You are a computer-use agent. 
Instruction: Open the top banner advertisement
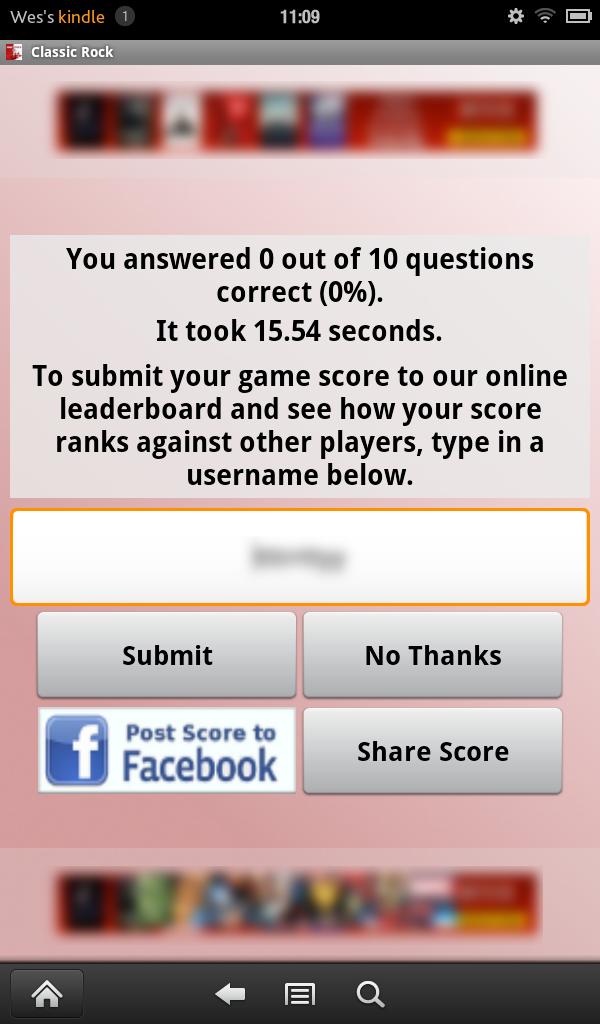click(297, 121)
